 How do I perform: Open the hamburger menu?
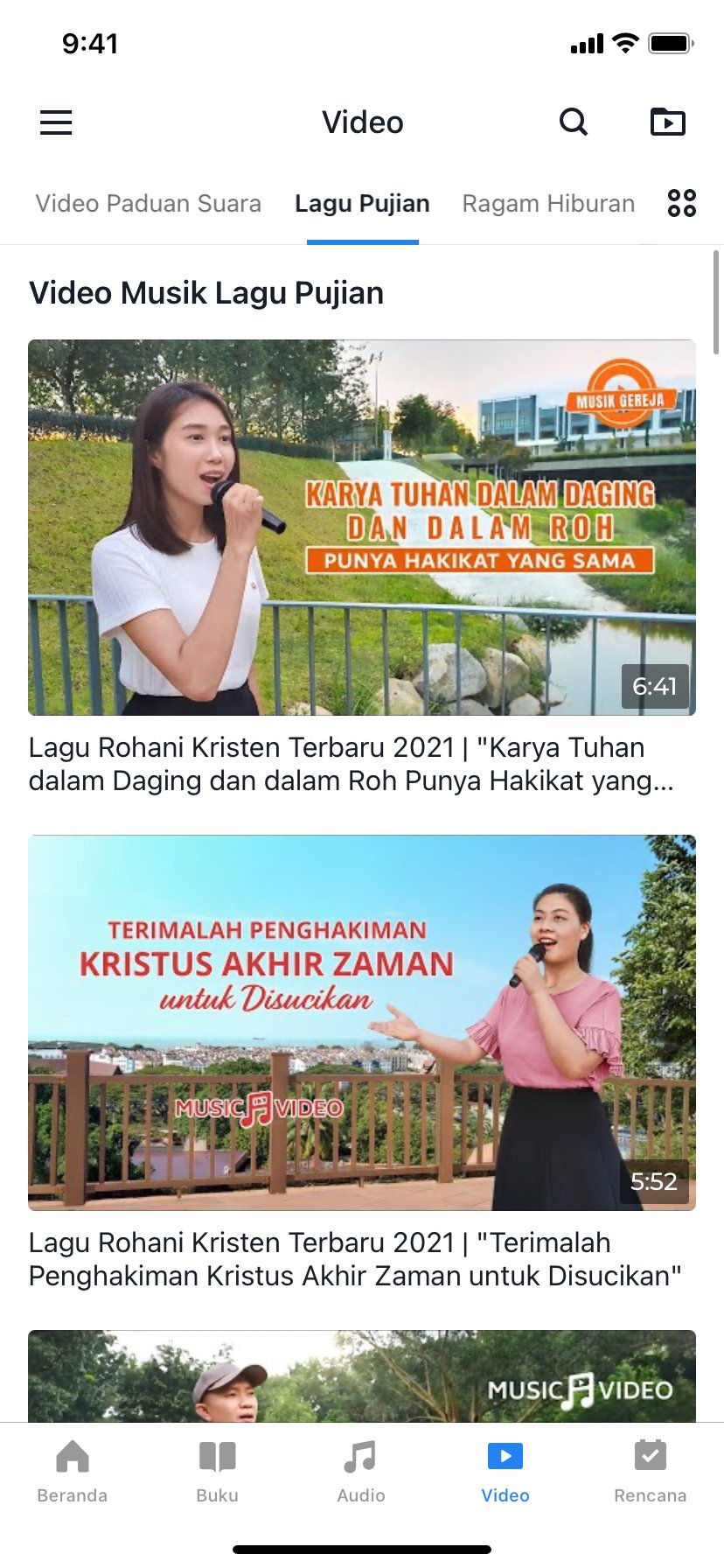[56, 122]
